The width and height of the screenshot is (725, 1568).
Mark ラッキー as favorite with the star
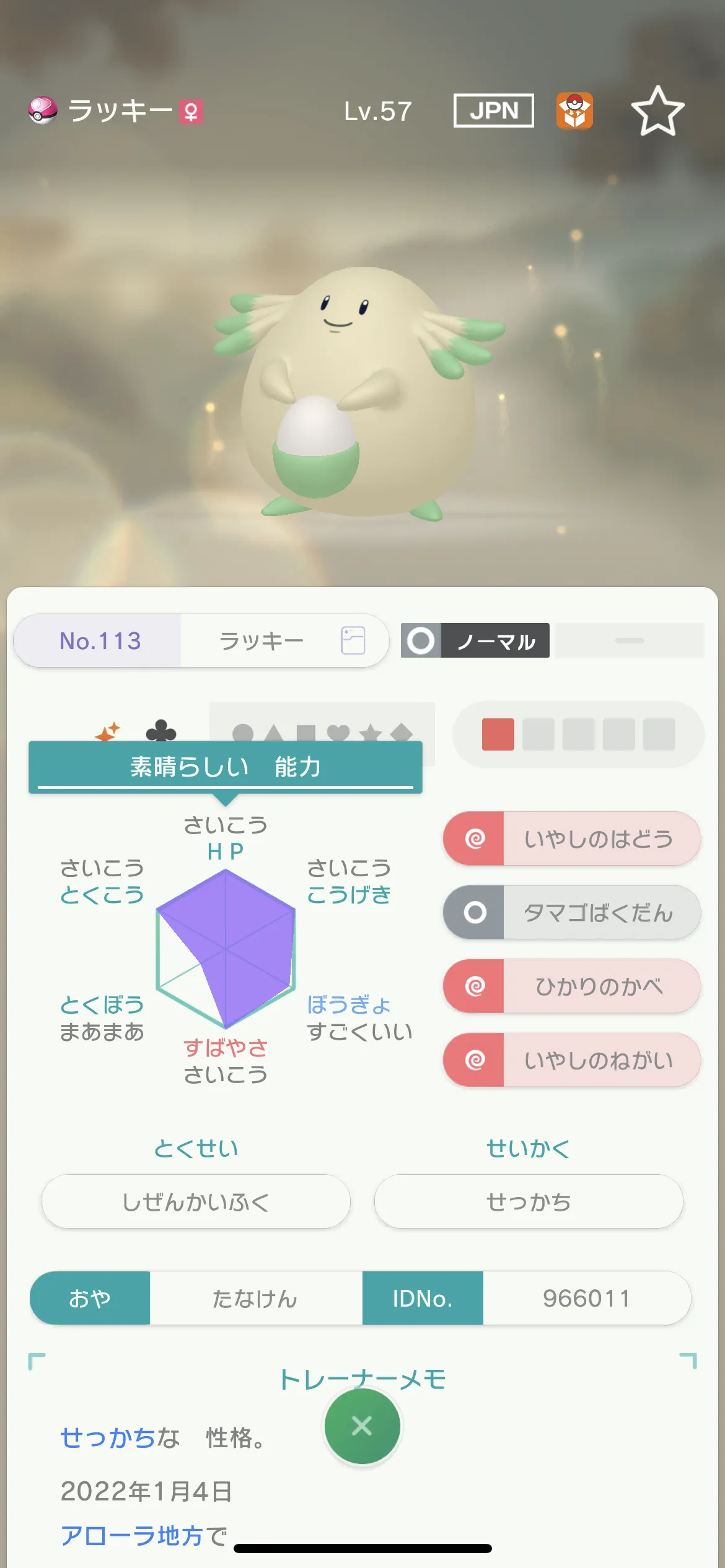tap(657, 111)
